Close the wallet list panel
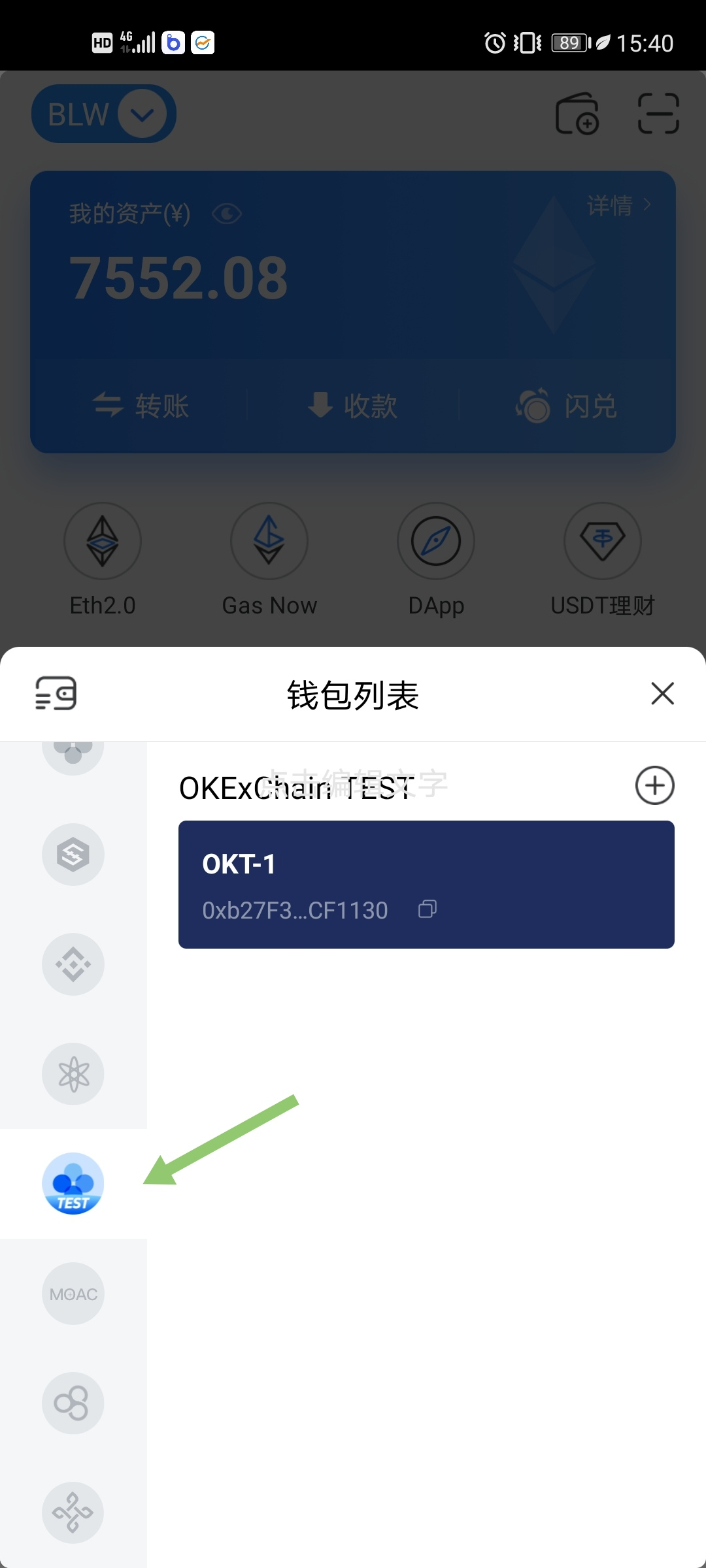Viewport: 706px width, 1568px height. point(662,693)
